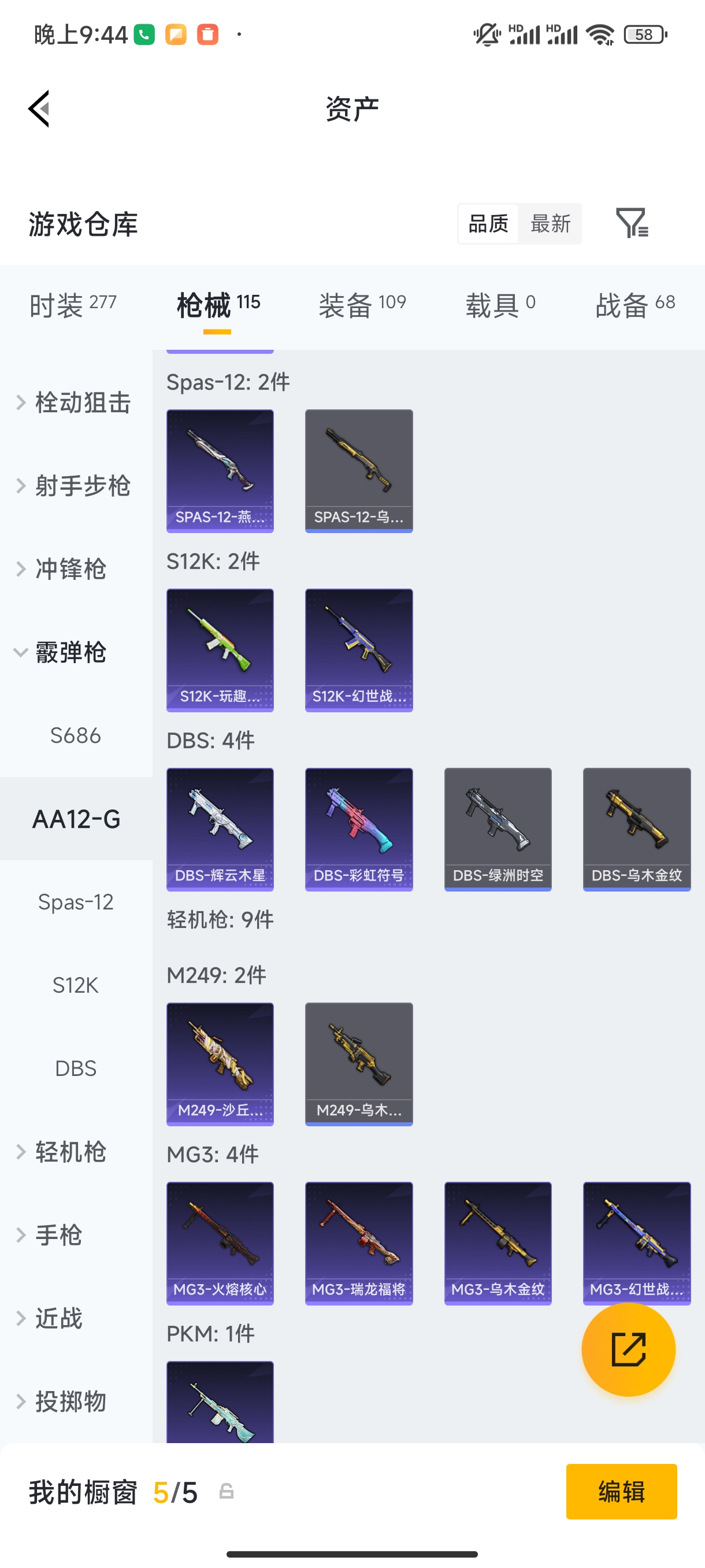Select S686 in the side list
This screenshot has height=1568, width=705.
[76, 735]
